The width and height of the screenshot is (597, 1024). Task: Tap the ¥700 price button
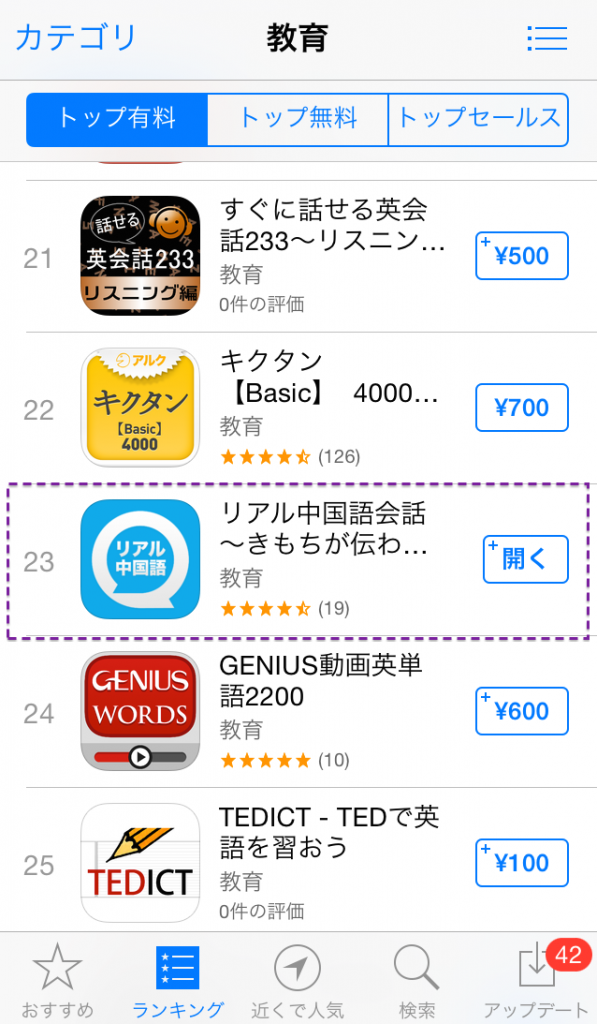coord(521,408)
